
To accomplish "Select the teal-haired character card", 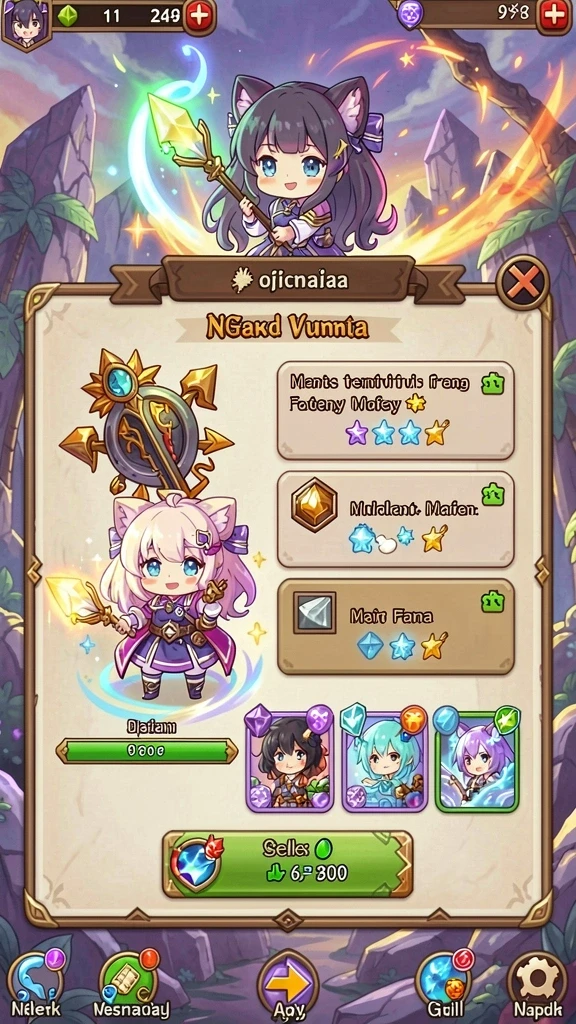I will click(385, 759).
